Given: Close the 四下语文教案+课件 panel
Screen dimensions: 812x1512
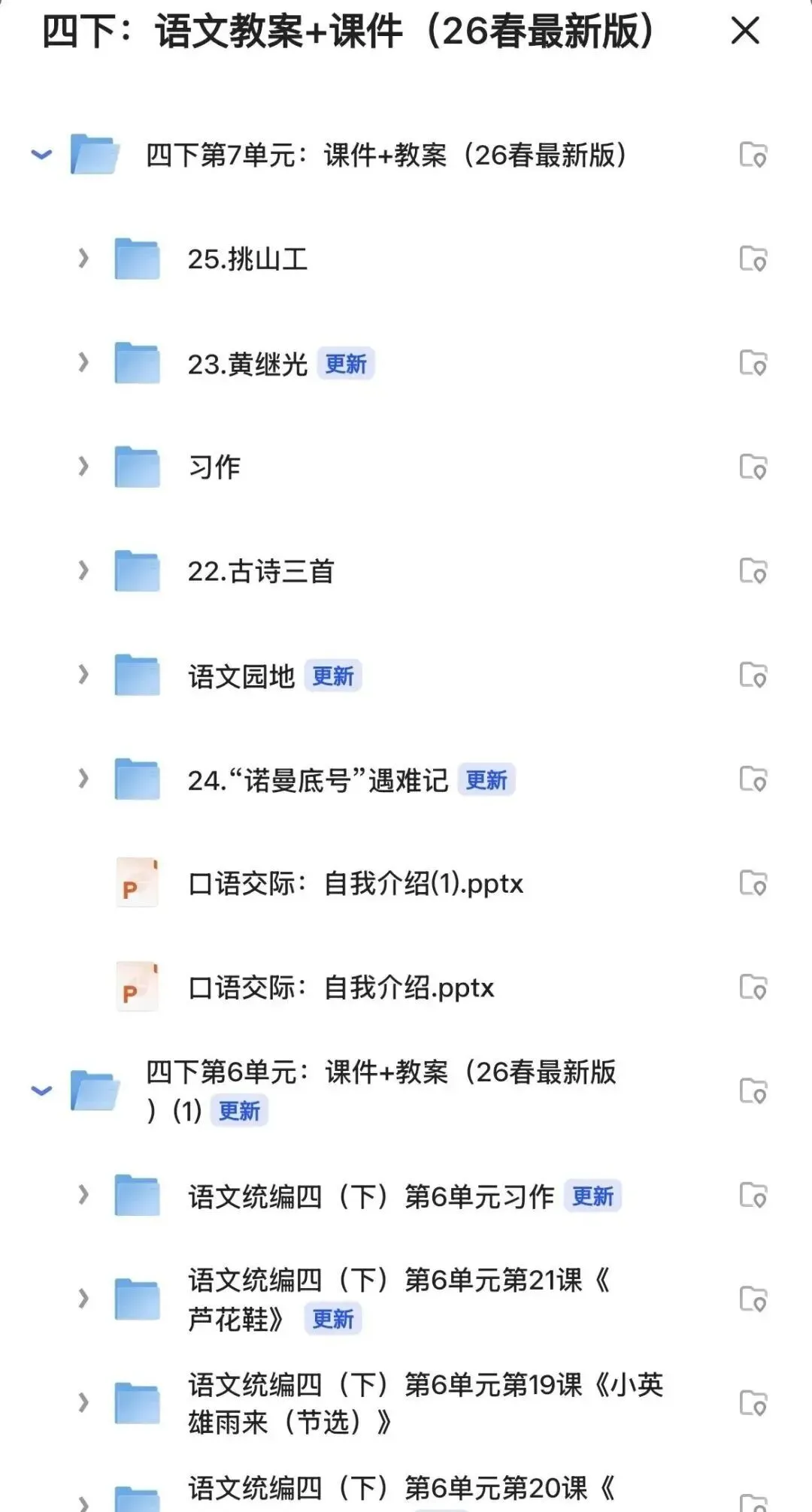Looking at the screenshot, I should pos(745,31).
